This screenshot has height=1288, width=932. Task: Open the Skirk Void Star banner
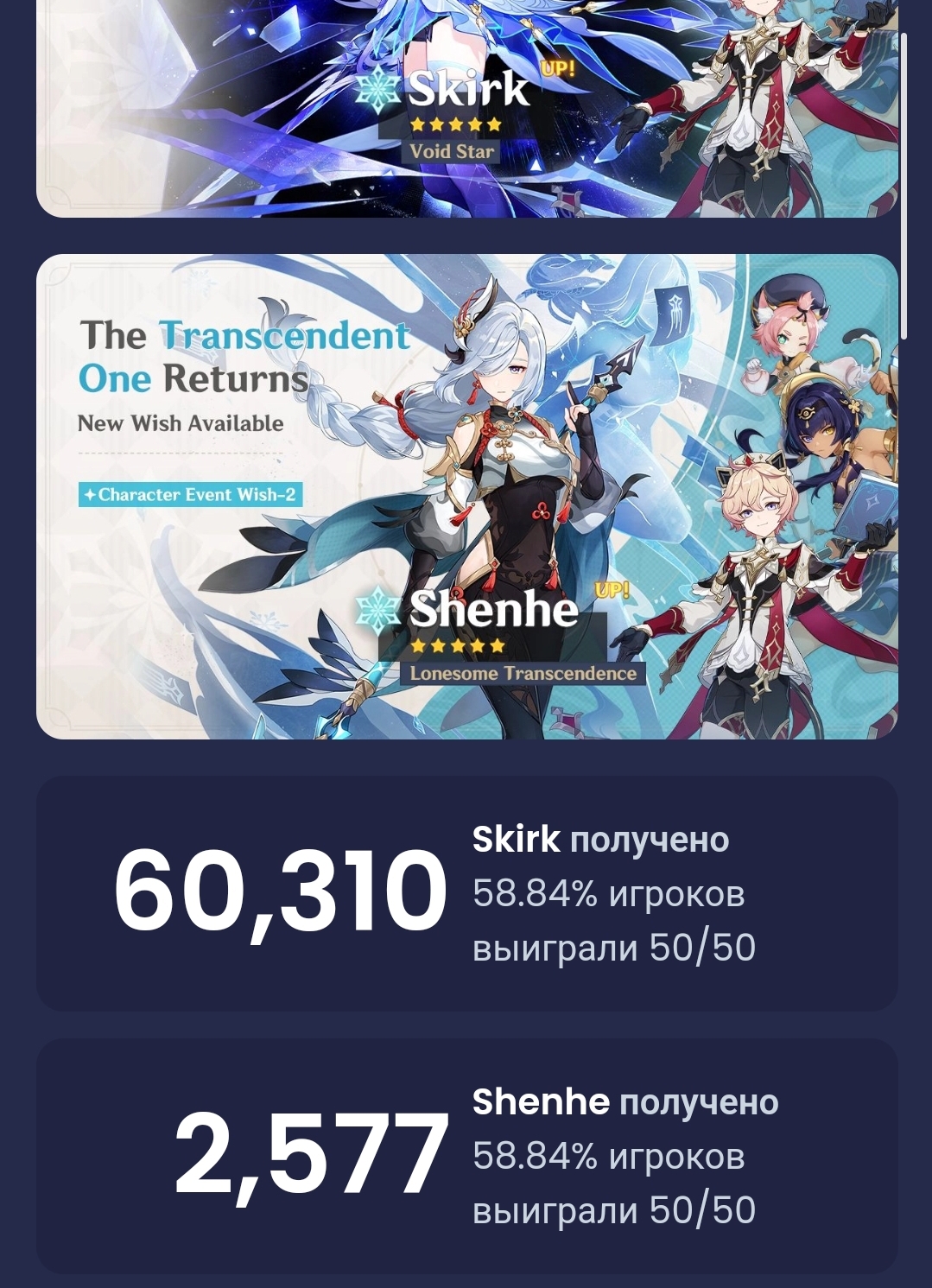click(466, 108)
